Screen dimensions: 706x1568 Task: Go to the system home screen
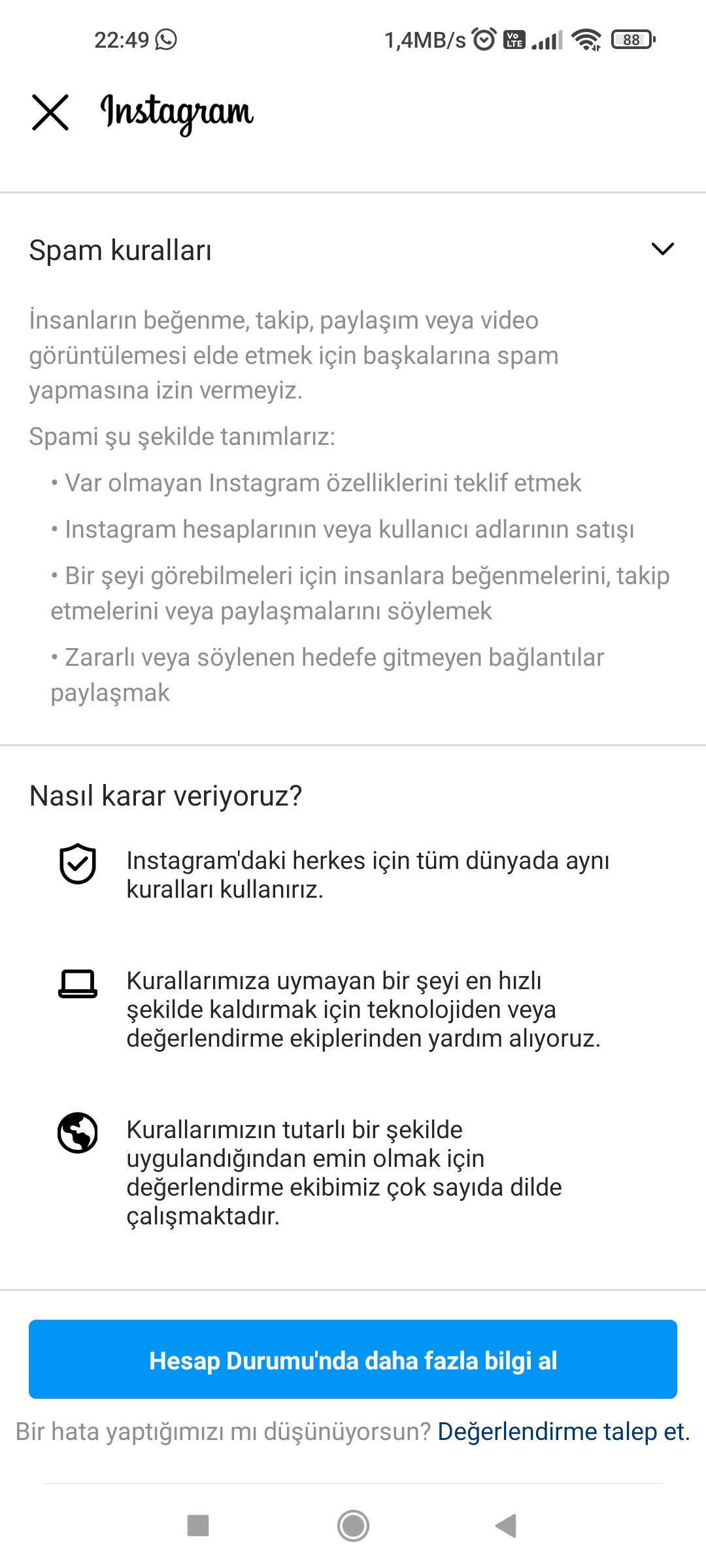353,1526
